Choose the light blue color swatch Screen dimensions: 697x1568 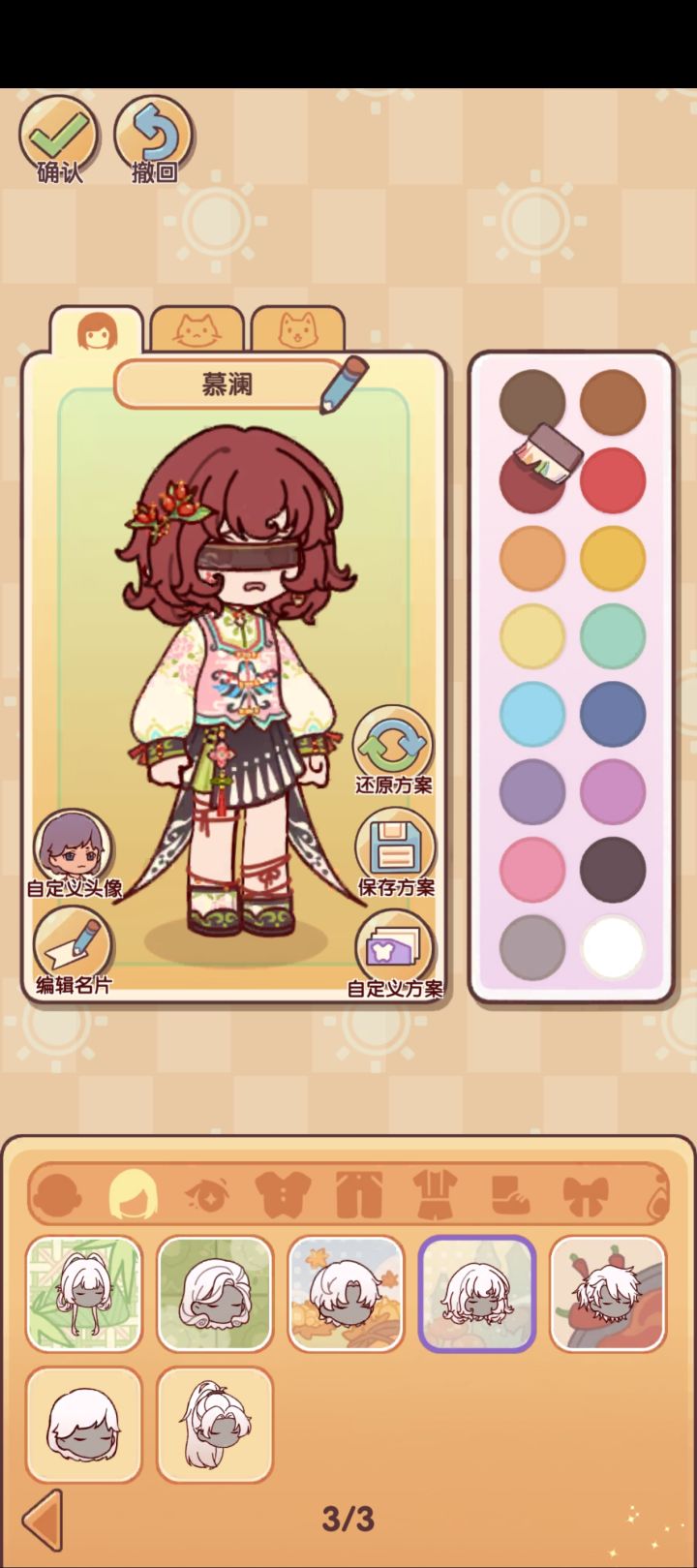point(532,714)
